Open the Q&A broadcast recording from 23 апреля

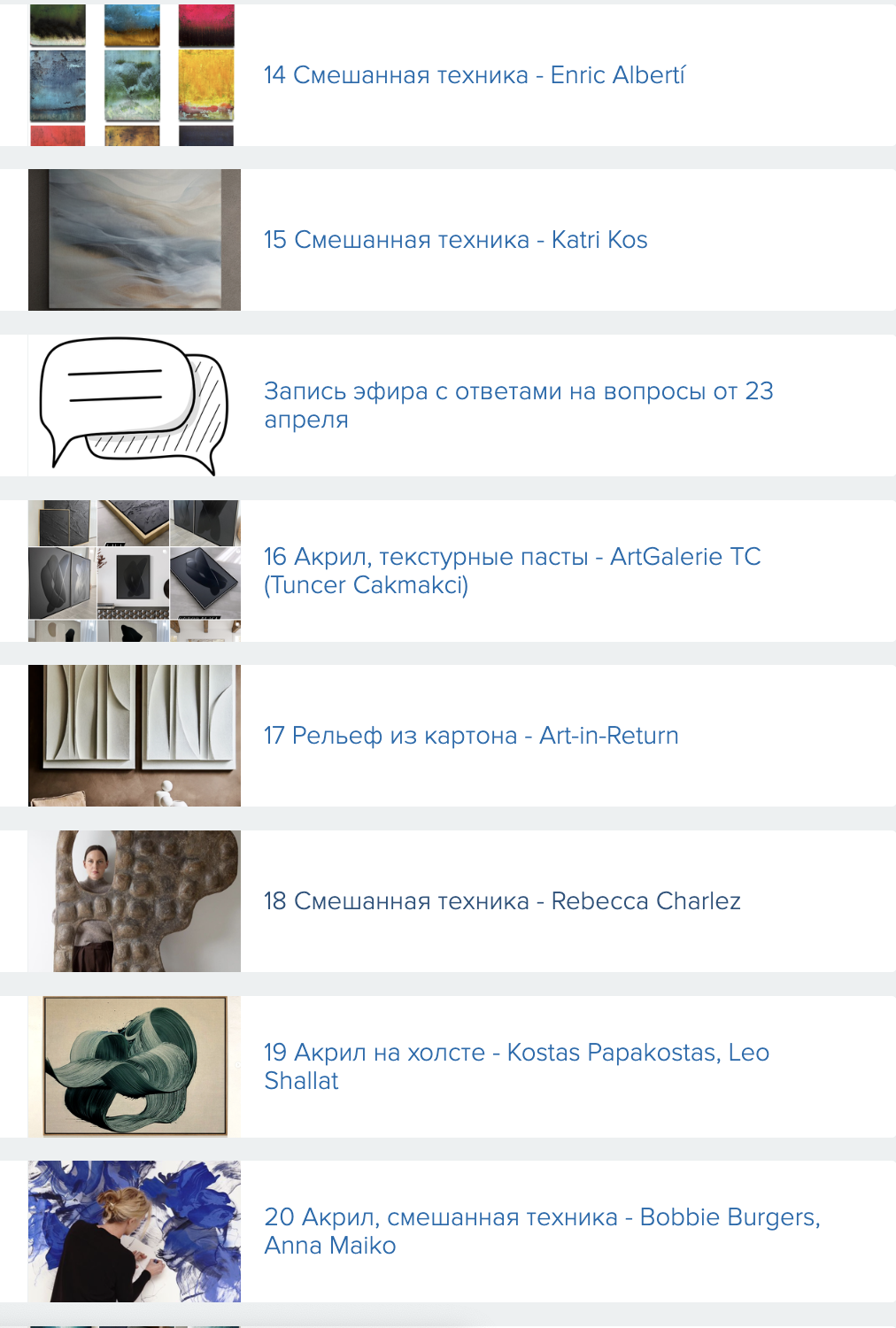(x=518, y=405)
